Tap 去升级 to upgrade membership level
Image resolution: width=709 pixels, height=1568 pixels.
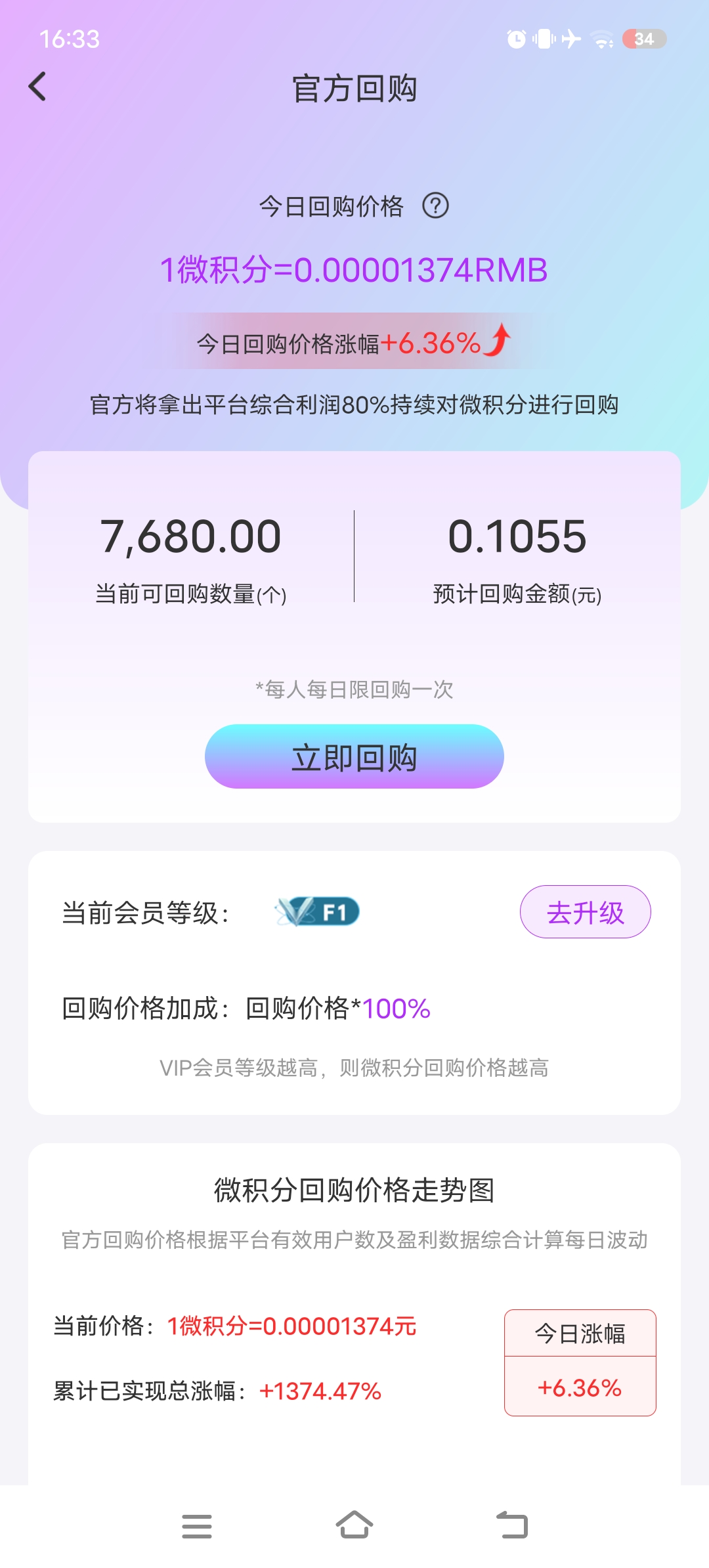pyautogui.click(x=585, y=912)
